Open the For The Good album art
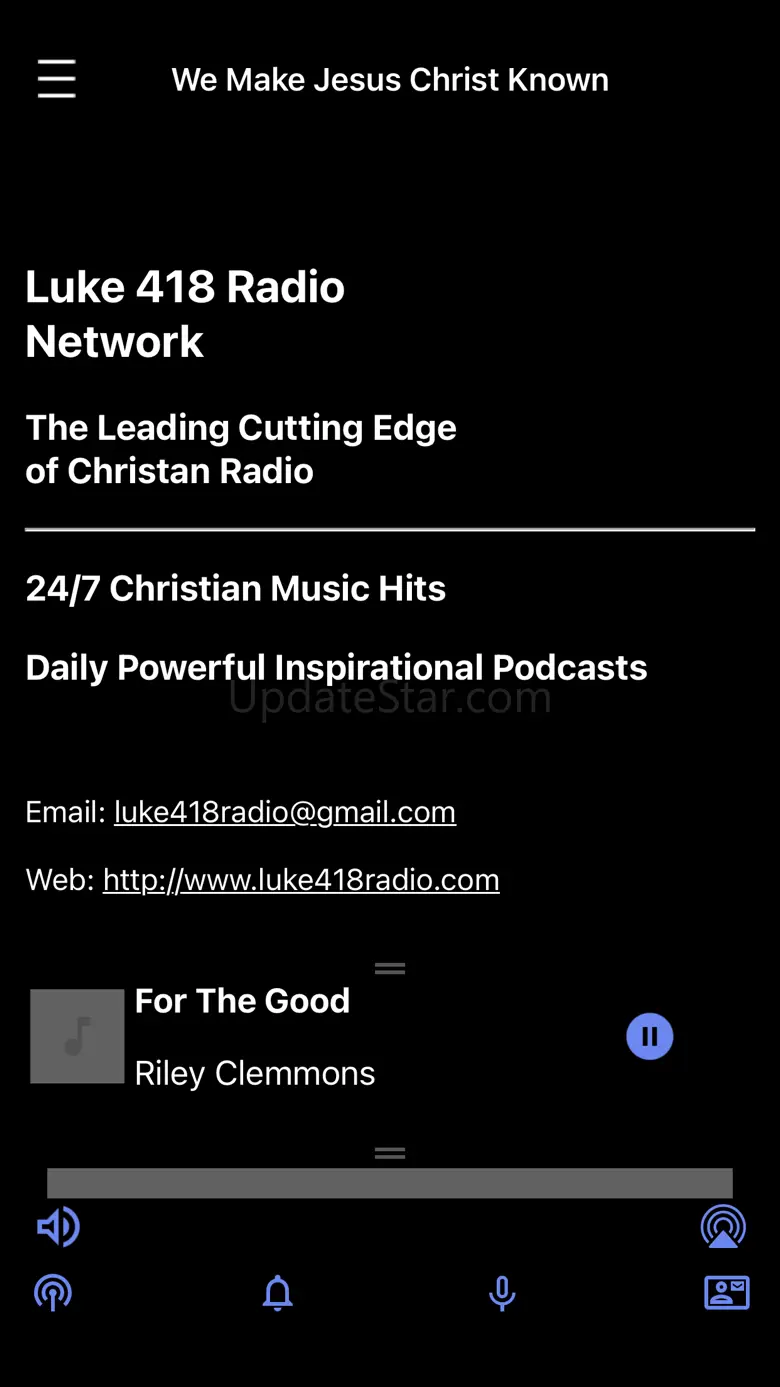The width and height of the screenshot is (780, 1387). click(x=77, y=1037)
